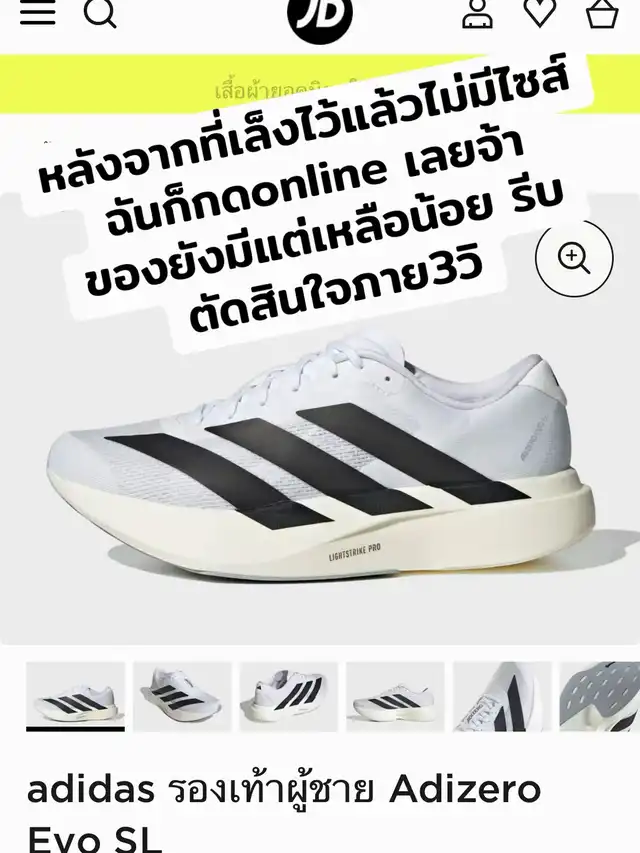Open the account profile icon
Viewport: 640px width, 853px height.
(478, 13)
